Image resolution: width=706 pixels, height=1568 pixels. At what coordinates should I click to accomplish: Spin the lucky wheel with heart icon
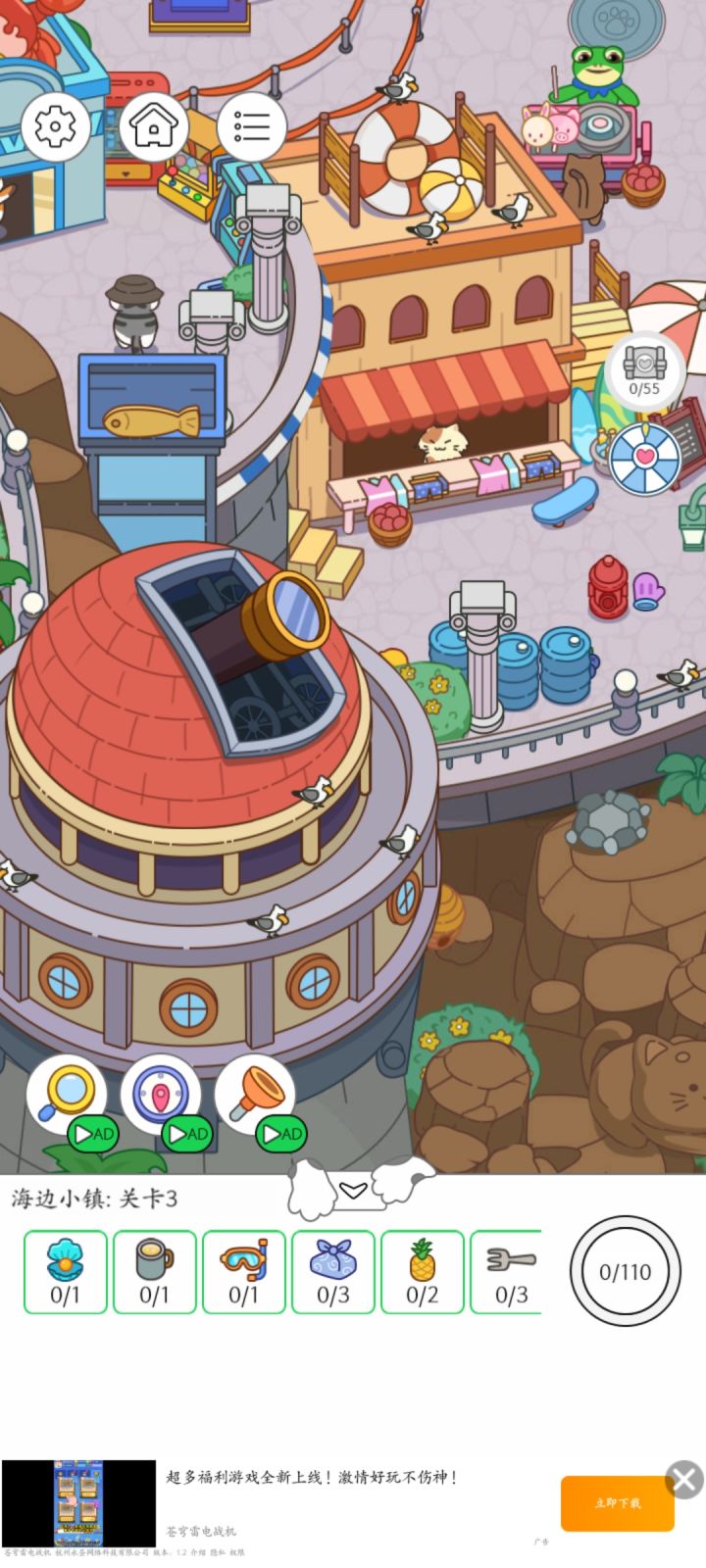[644, 456]
